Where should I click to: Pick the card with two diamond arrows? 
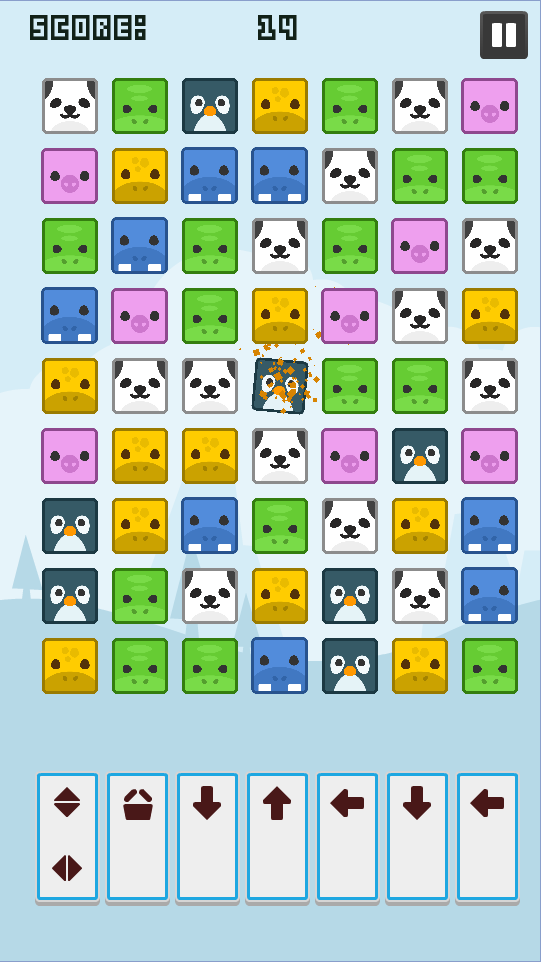coord(67,837)
